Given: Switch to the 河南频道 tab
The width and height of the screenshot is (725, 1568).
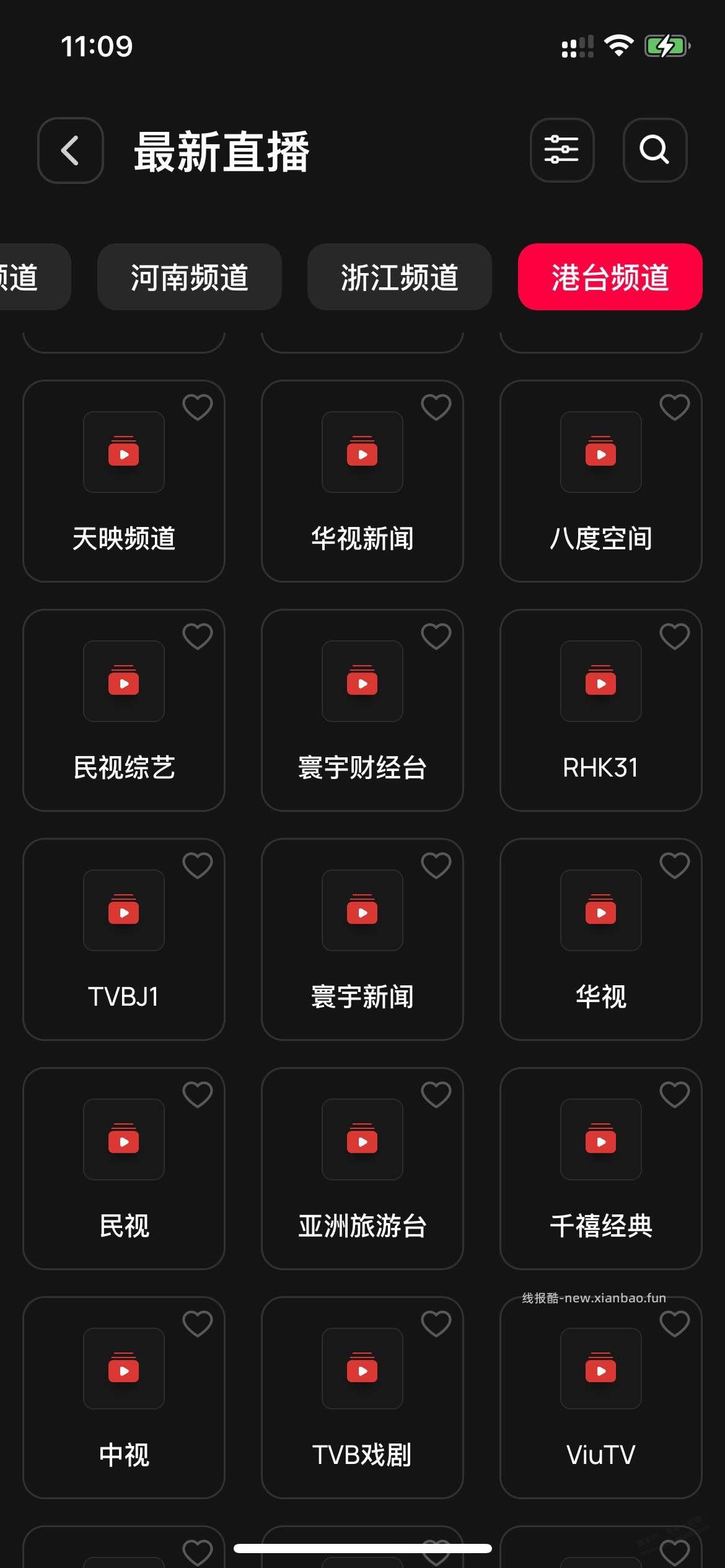Looking at the screenshot, I should pos(189,277).
